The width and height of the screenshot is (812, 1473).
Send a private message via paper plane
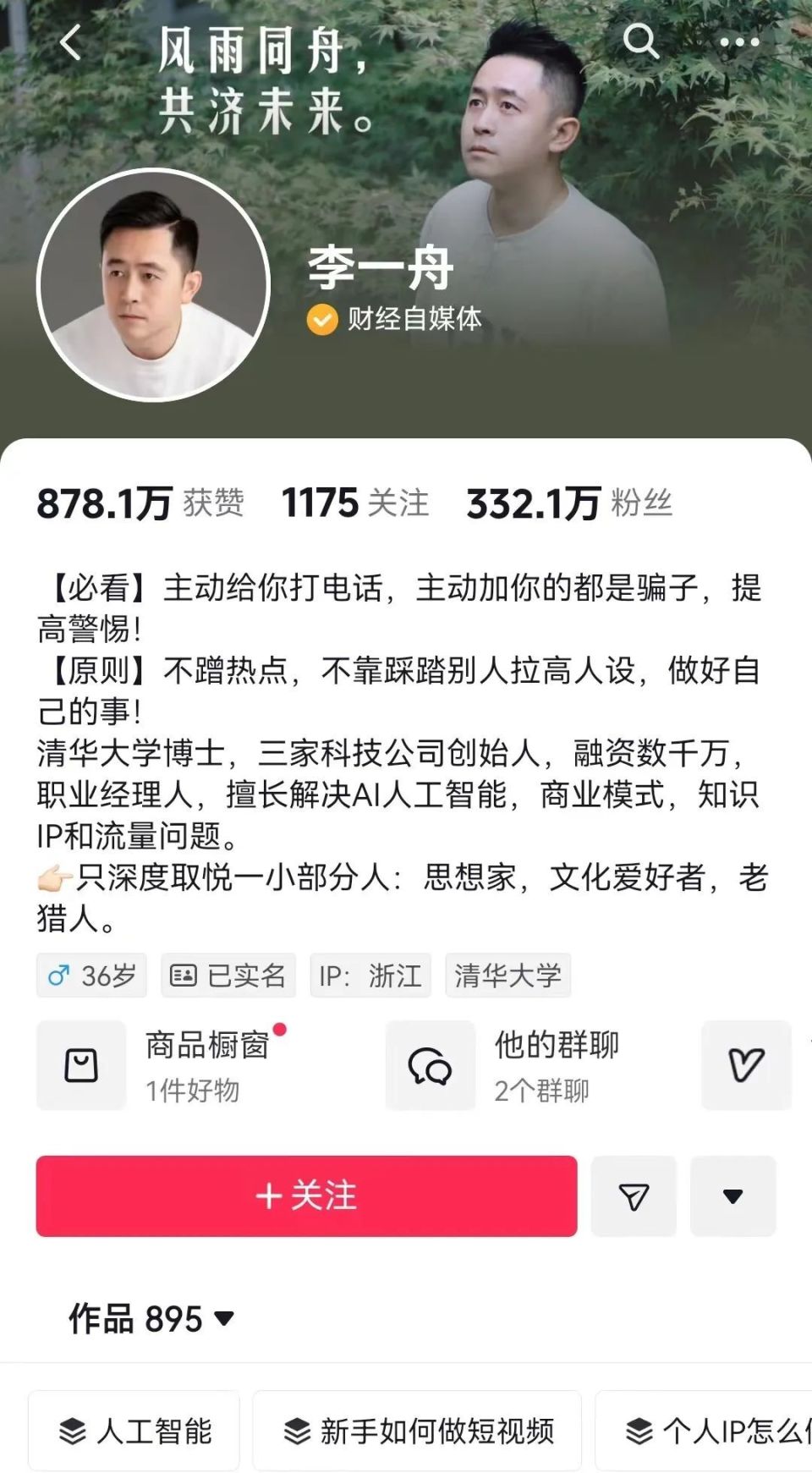[634, 1195]
